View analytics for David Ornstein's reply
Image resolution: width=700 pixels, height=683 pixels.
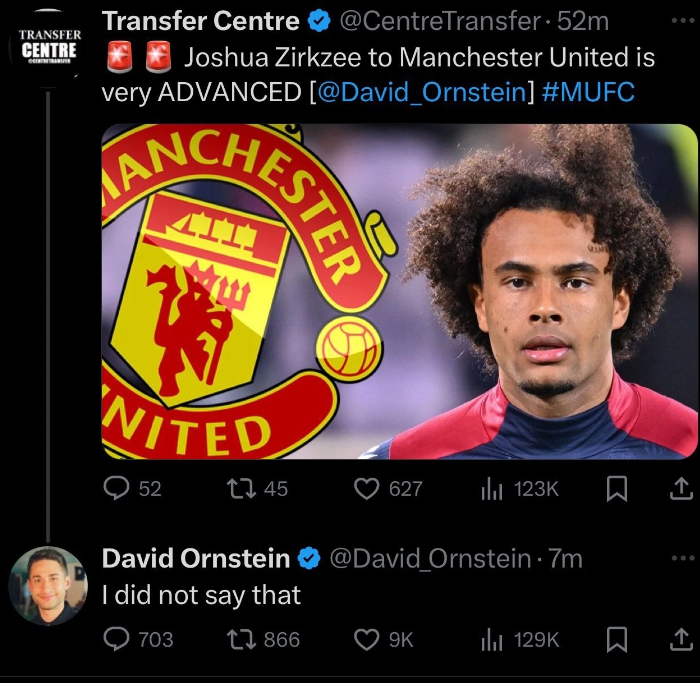pos(491,640)
